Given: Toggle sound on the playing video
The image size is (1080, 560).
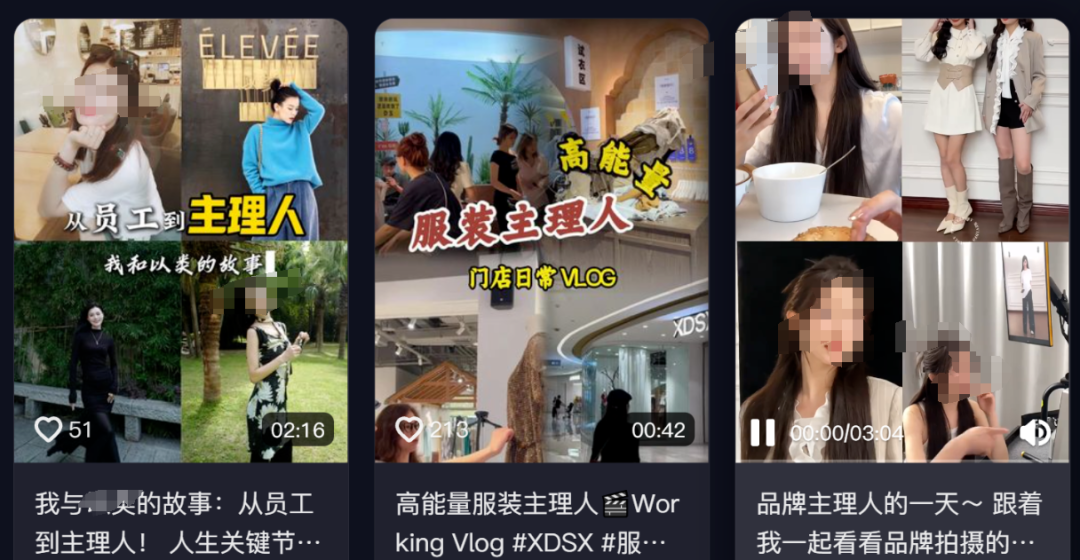Looking at the screenshot, I should (x=1035, y=432).
